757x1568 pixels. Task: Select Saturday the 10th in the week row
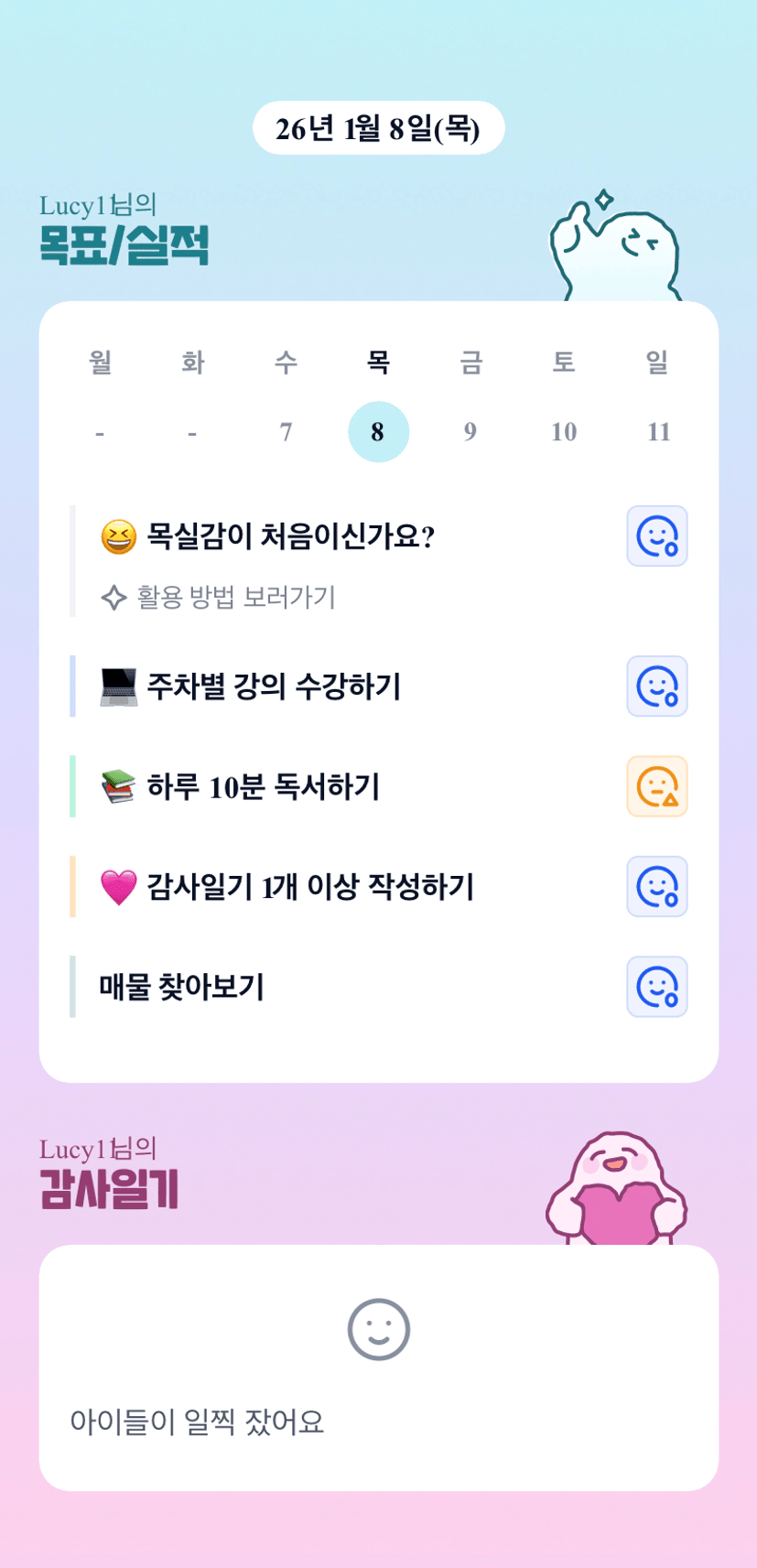click(x=564, y=432)
